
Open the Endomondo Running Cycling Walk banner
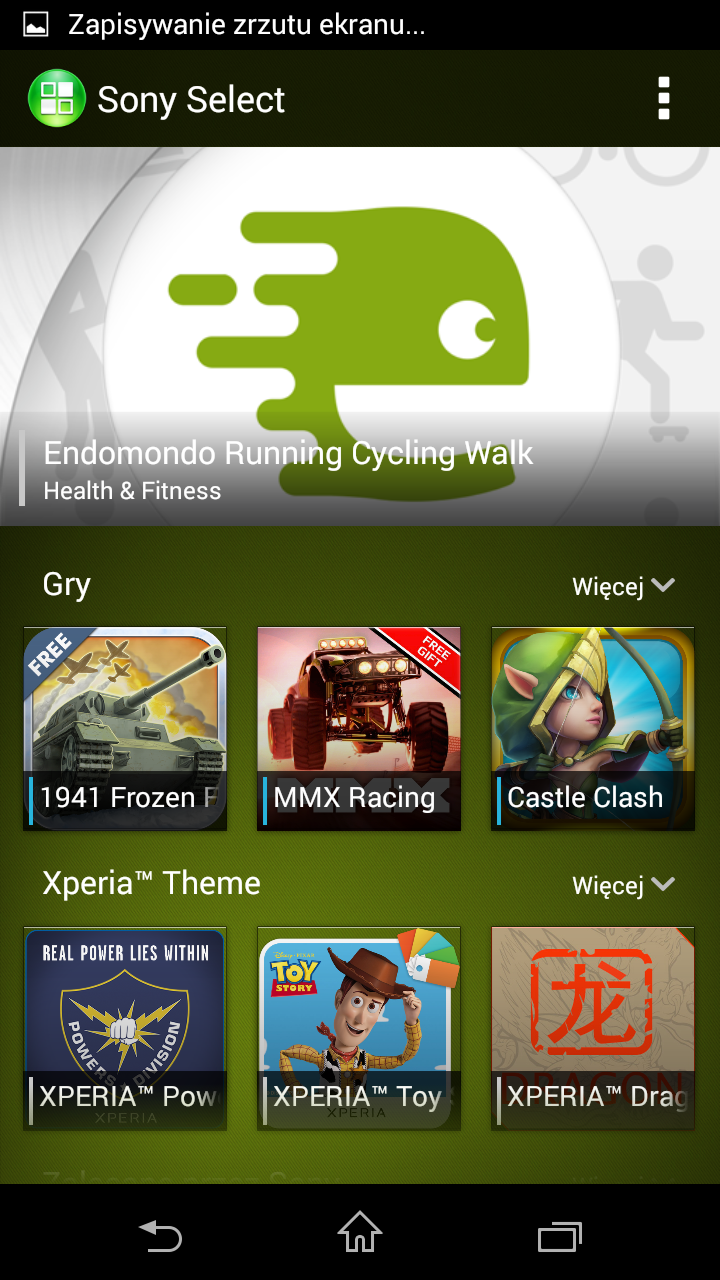pos(360,336)
